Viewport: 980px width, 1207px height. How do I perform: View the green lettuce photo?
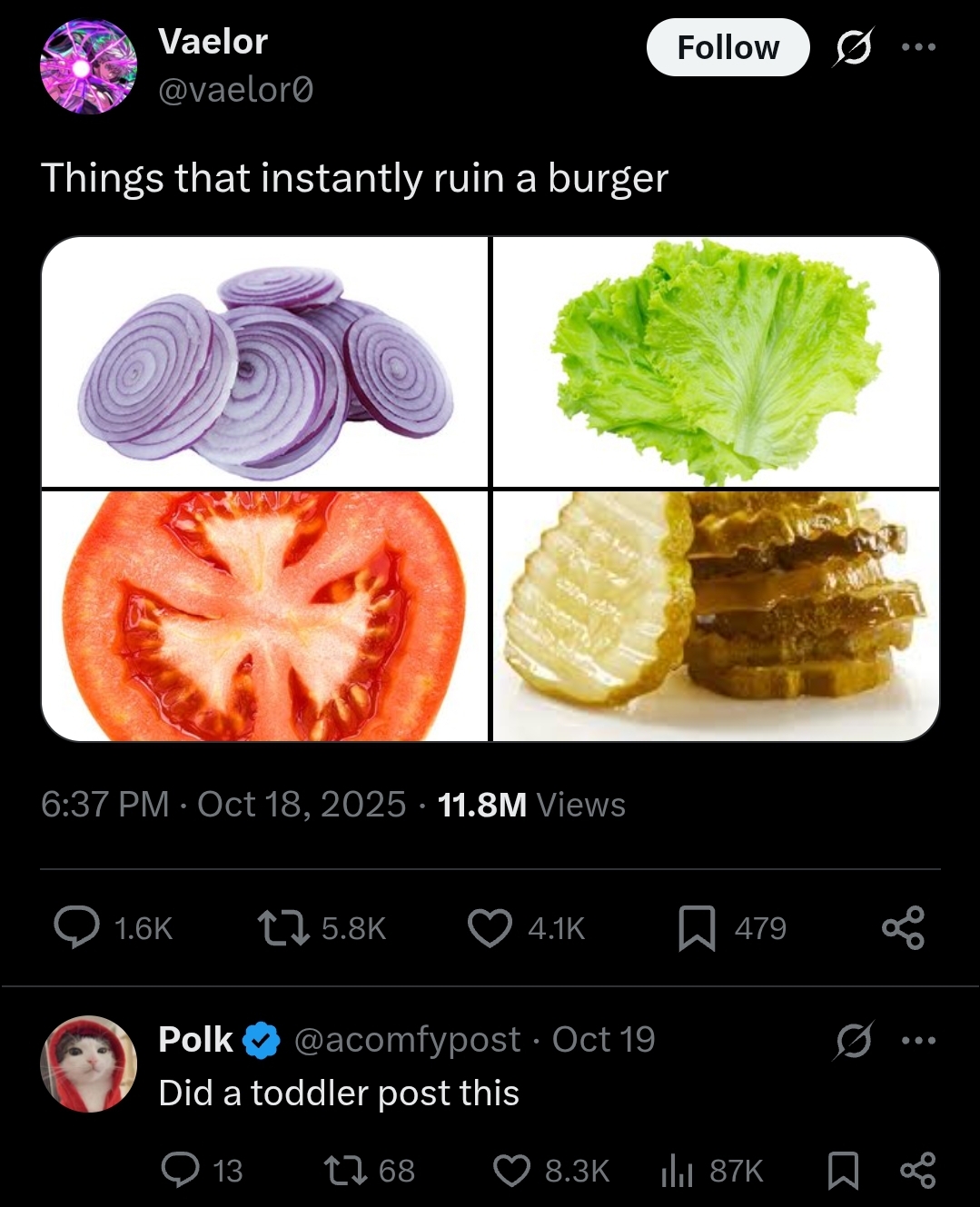click(716, 361)
